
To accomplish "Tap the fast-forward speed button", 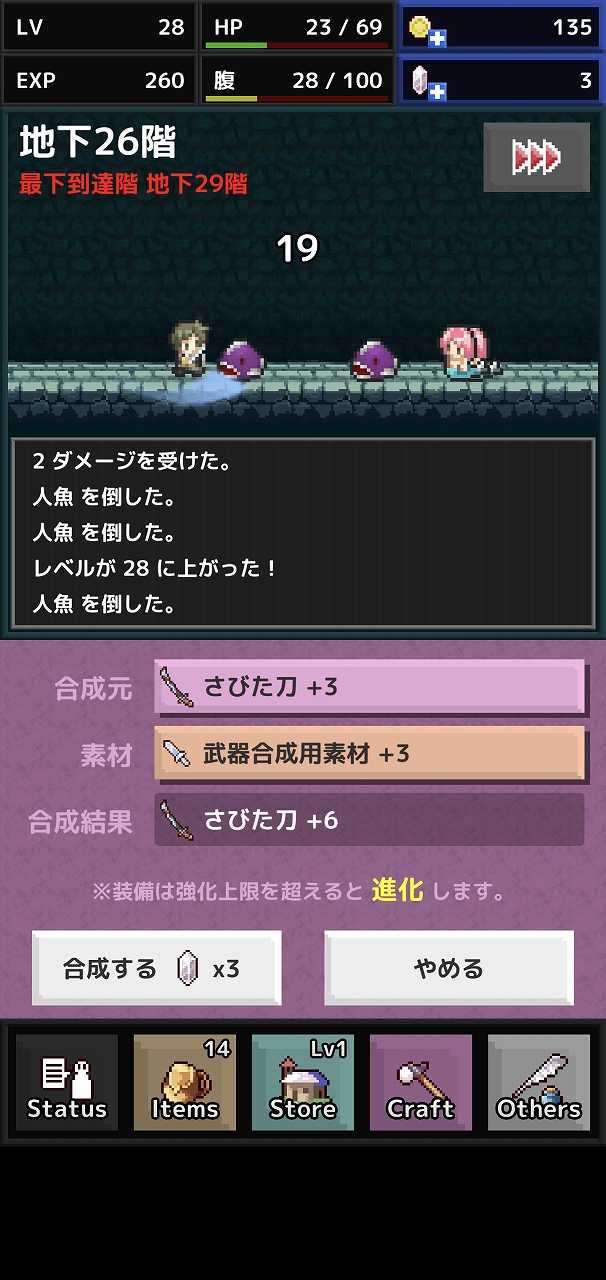I will click(x=536, y=157).
